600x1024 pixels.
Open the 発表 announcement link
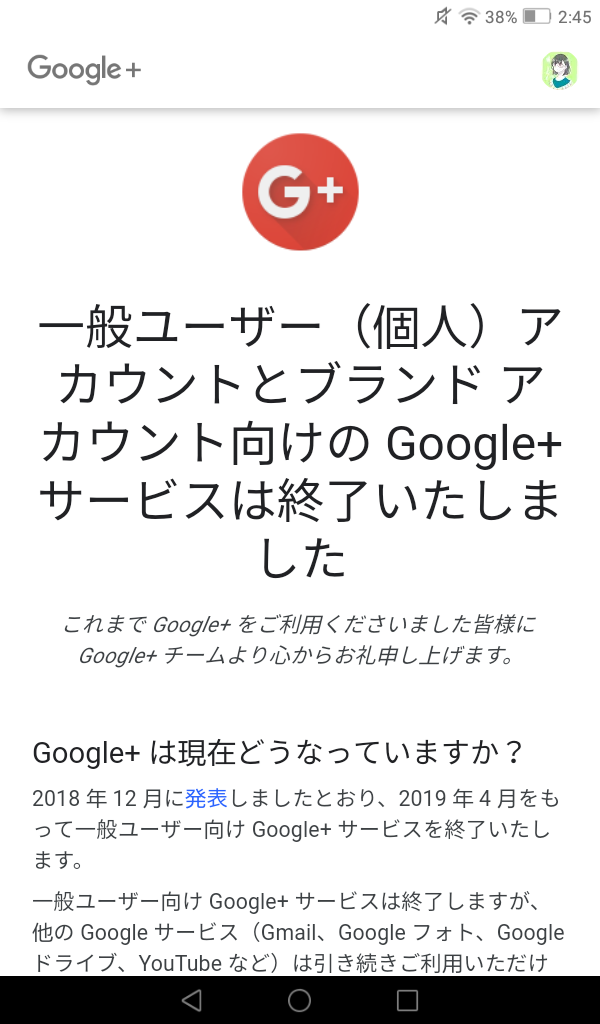206,798
